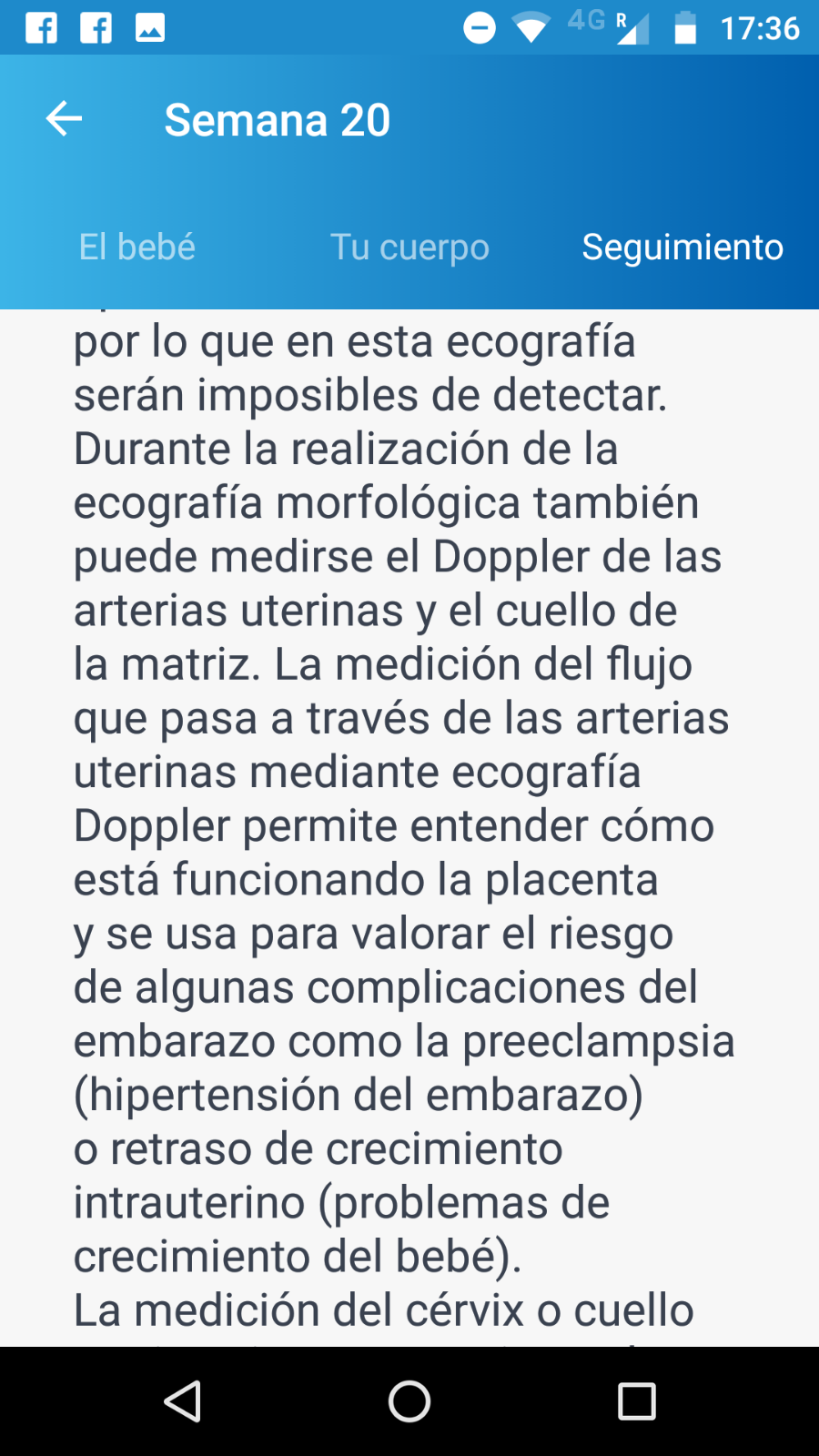Select the Seguimiento tab

point(682,247)
